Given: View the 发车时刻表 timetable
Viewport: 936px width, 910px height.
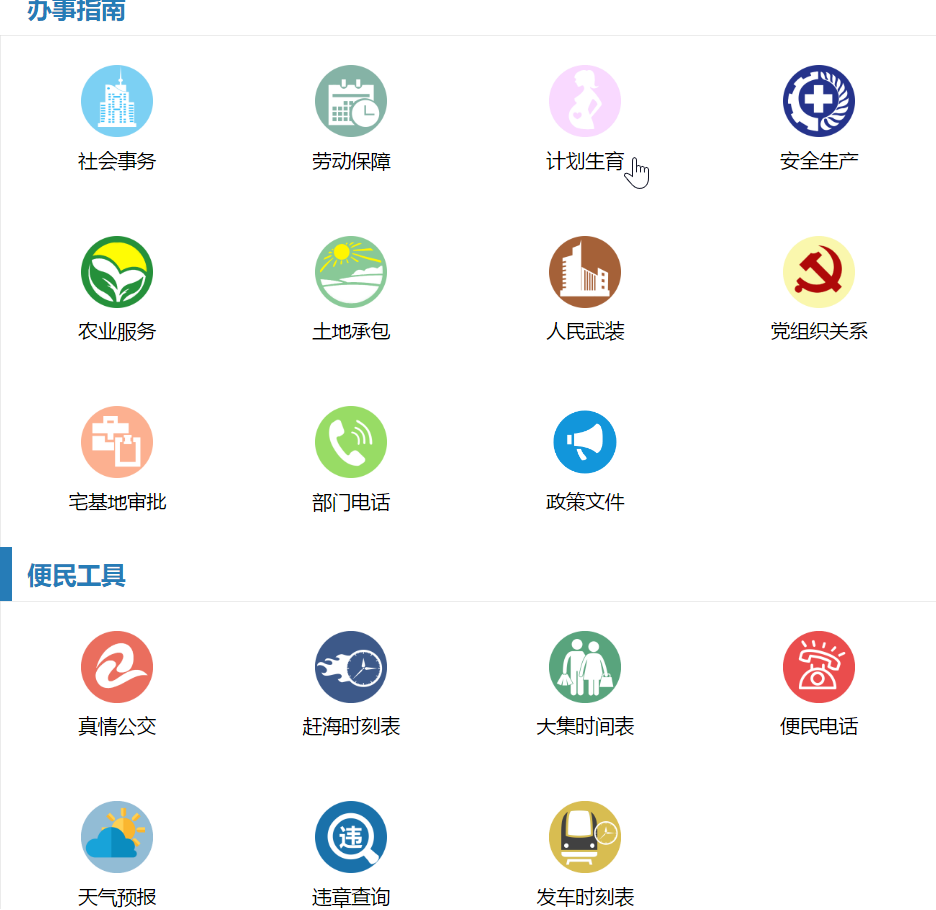Looking at the screenshot, I should [x=585, y=837].
